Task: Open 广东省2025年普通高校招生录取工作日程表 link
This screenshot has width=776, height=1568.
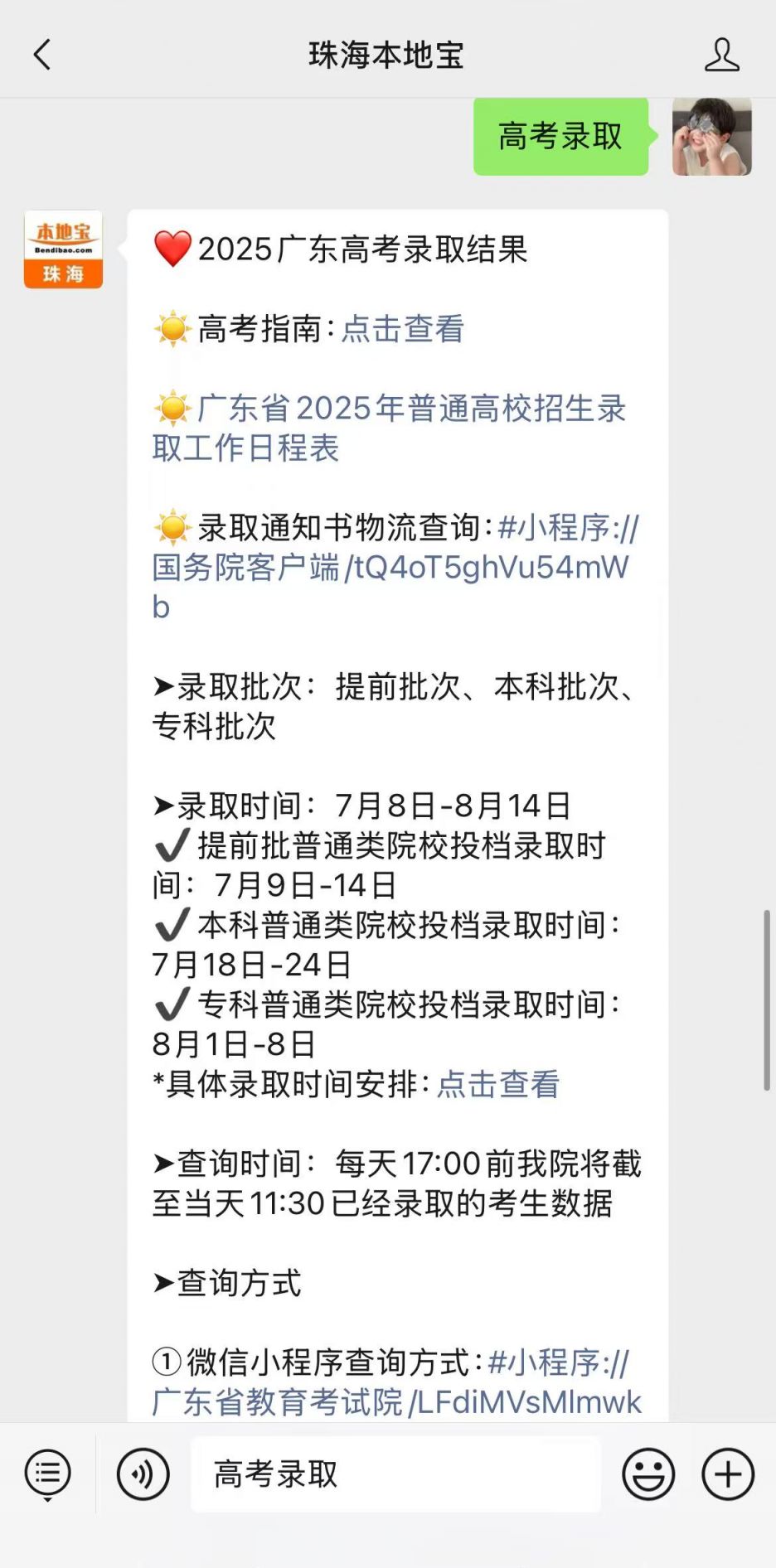Action: (x=390, y=428)
